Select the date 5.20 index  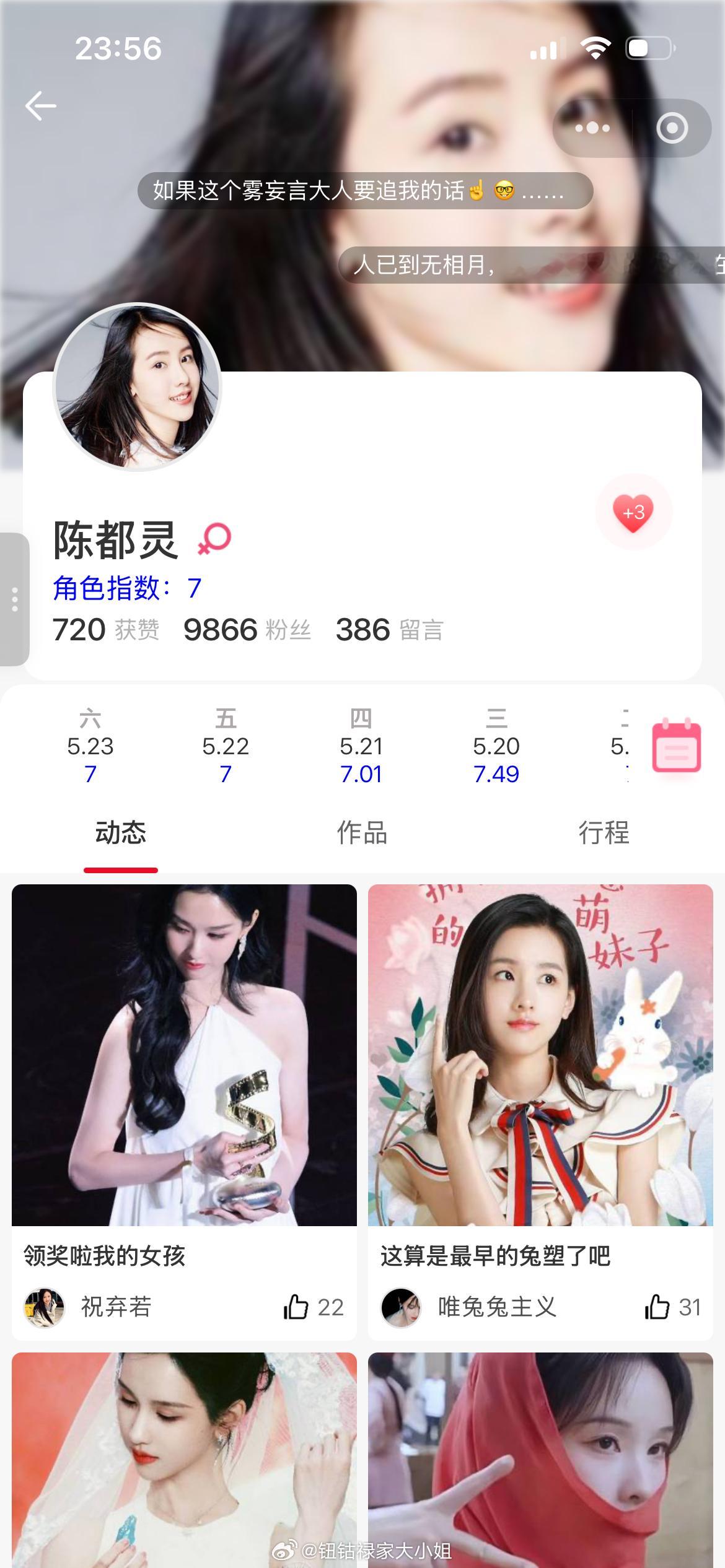(x=496, y=747)
